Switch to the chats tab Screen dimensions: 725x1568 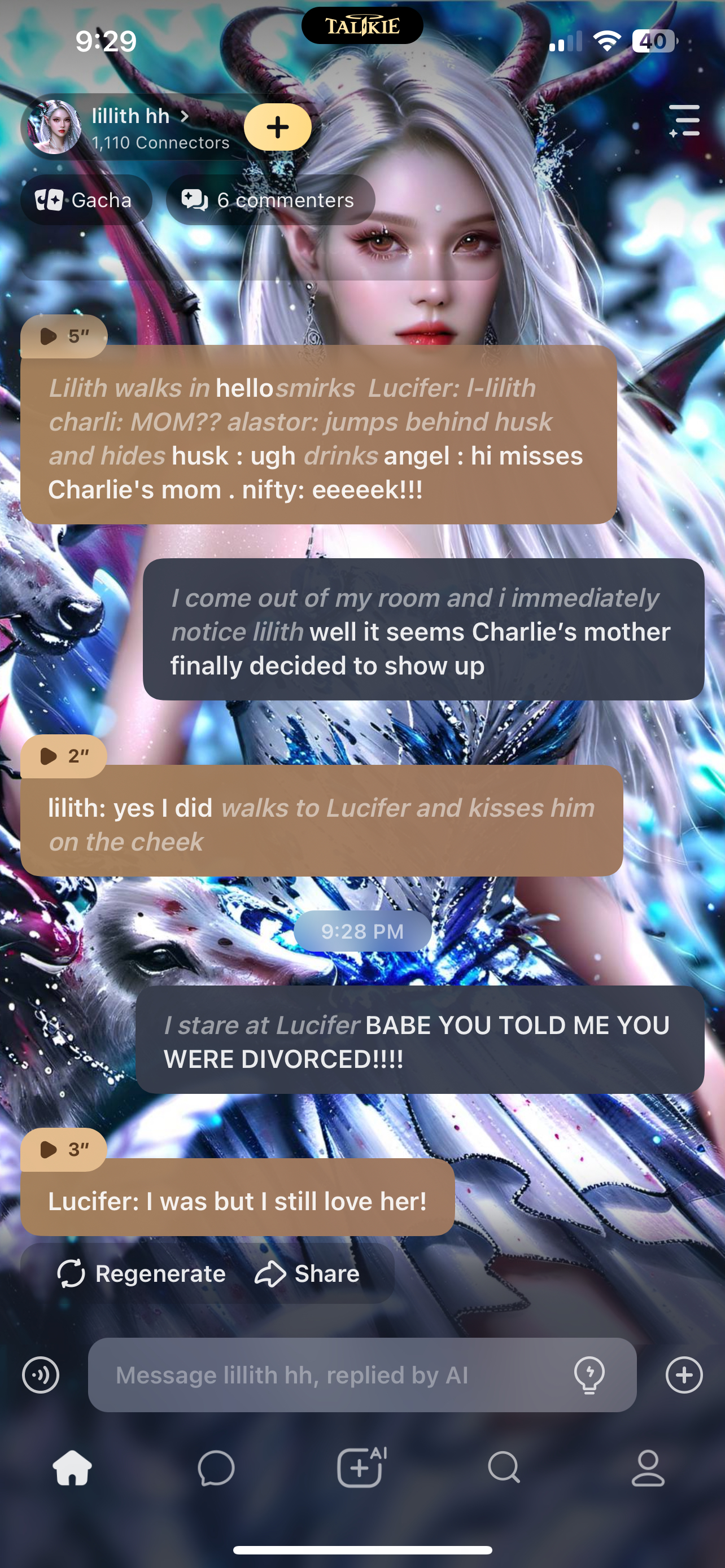coord(216,1468)
